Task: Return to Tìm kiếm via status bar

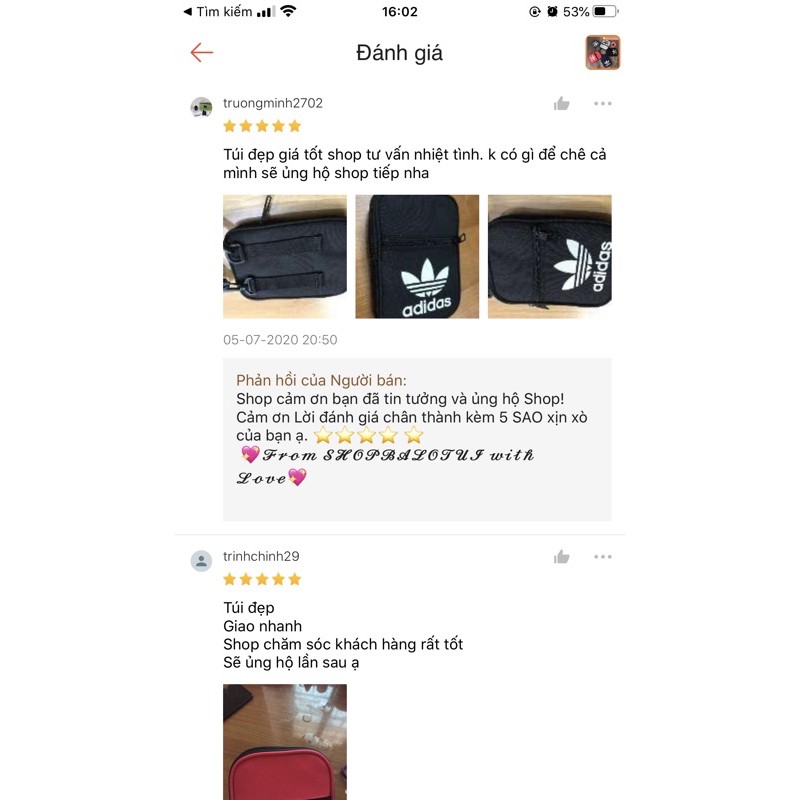Action: point(218,12)
